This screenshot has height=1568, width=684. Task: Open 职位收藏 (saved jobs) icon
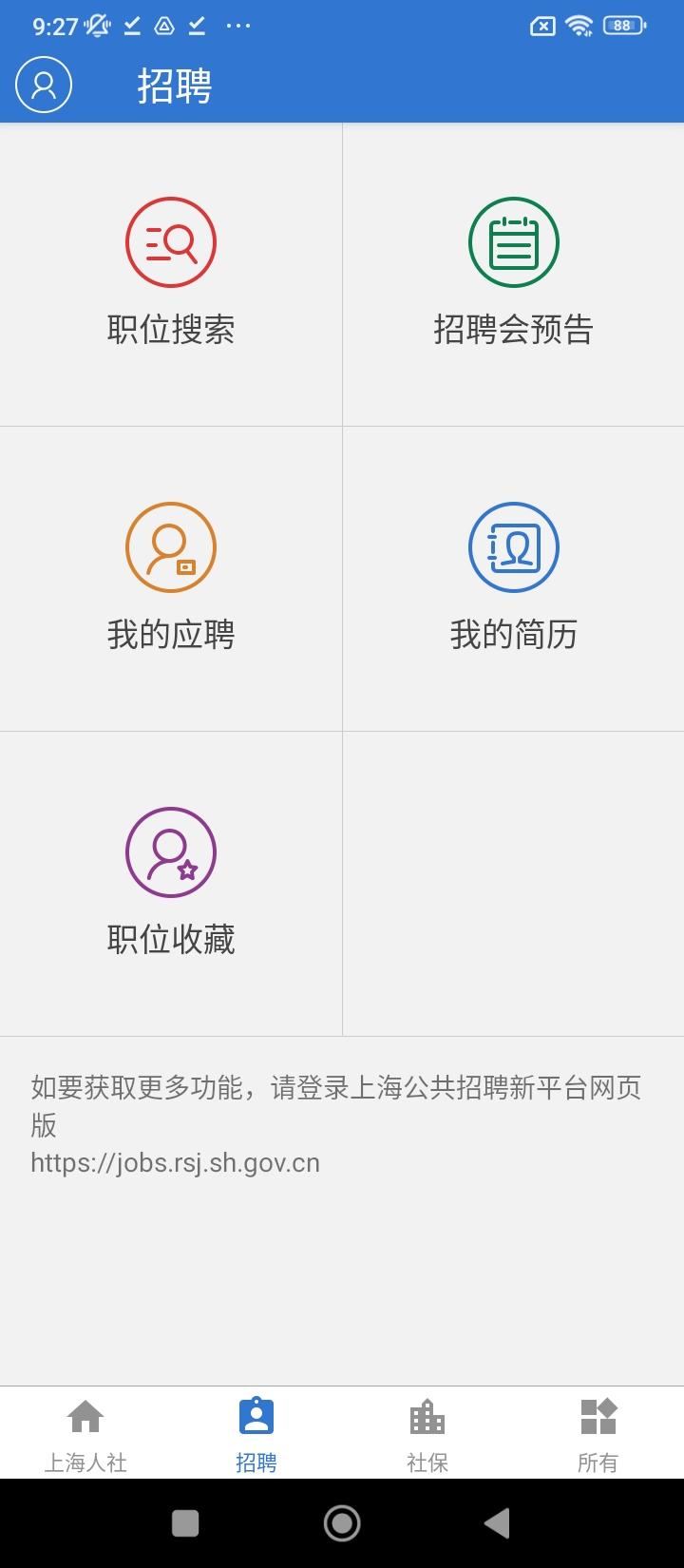171,852
